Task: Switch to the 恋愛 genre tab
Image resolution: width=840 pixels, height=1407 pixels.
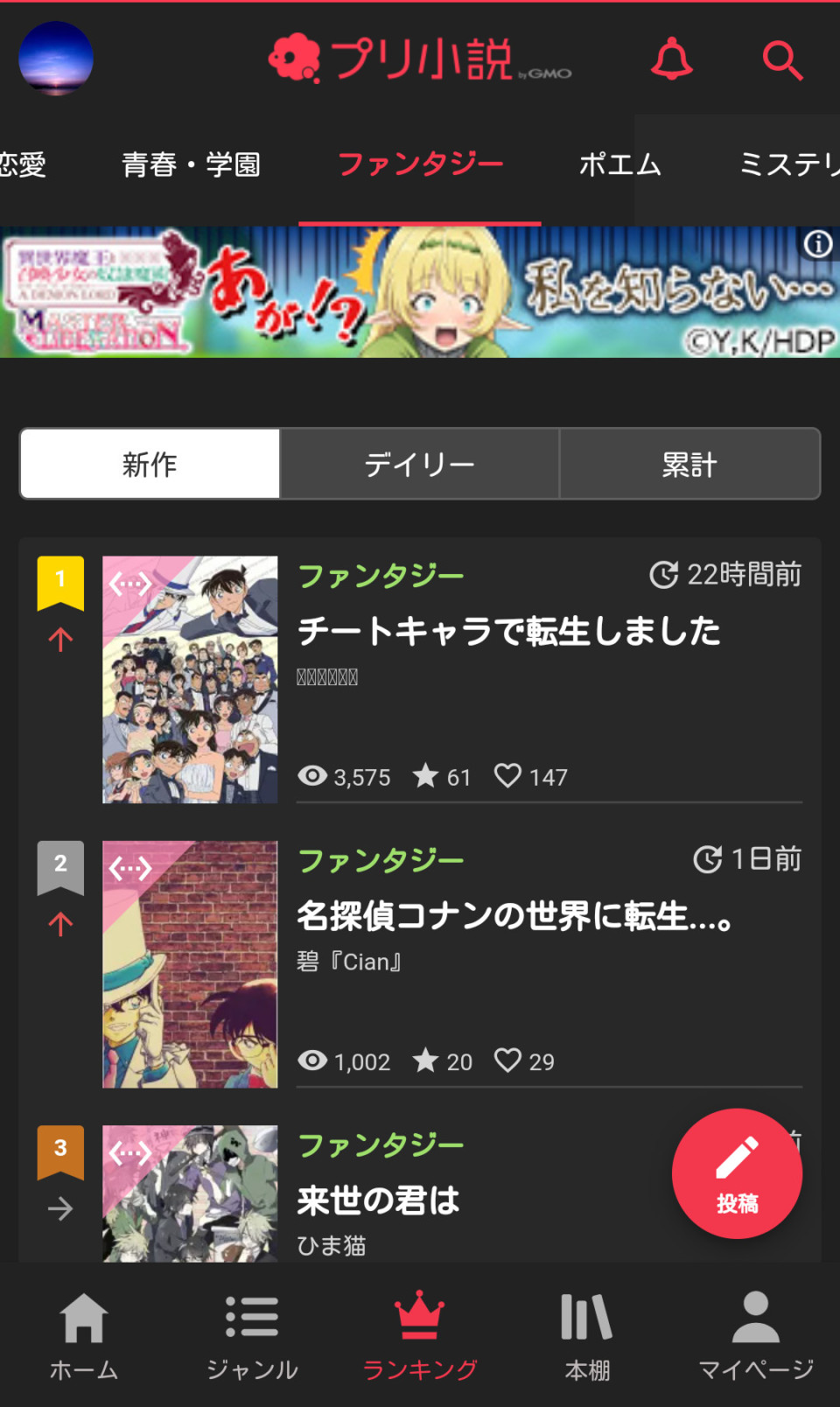Action: pos(23,164)
